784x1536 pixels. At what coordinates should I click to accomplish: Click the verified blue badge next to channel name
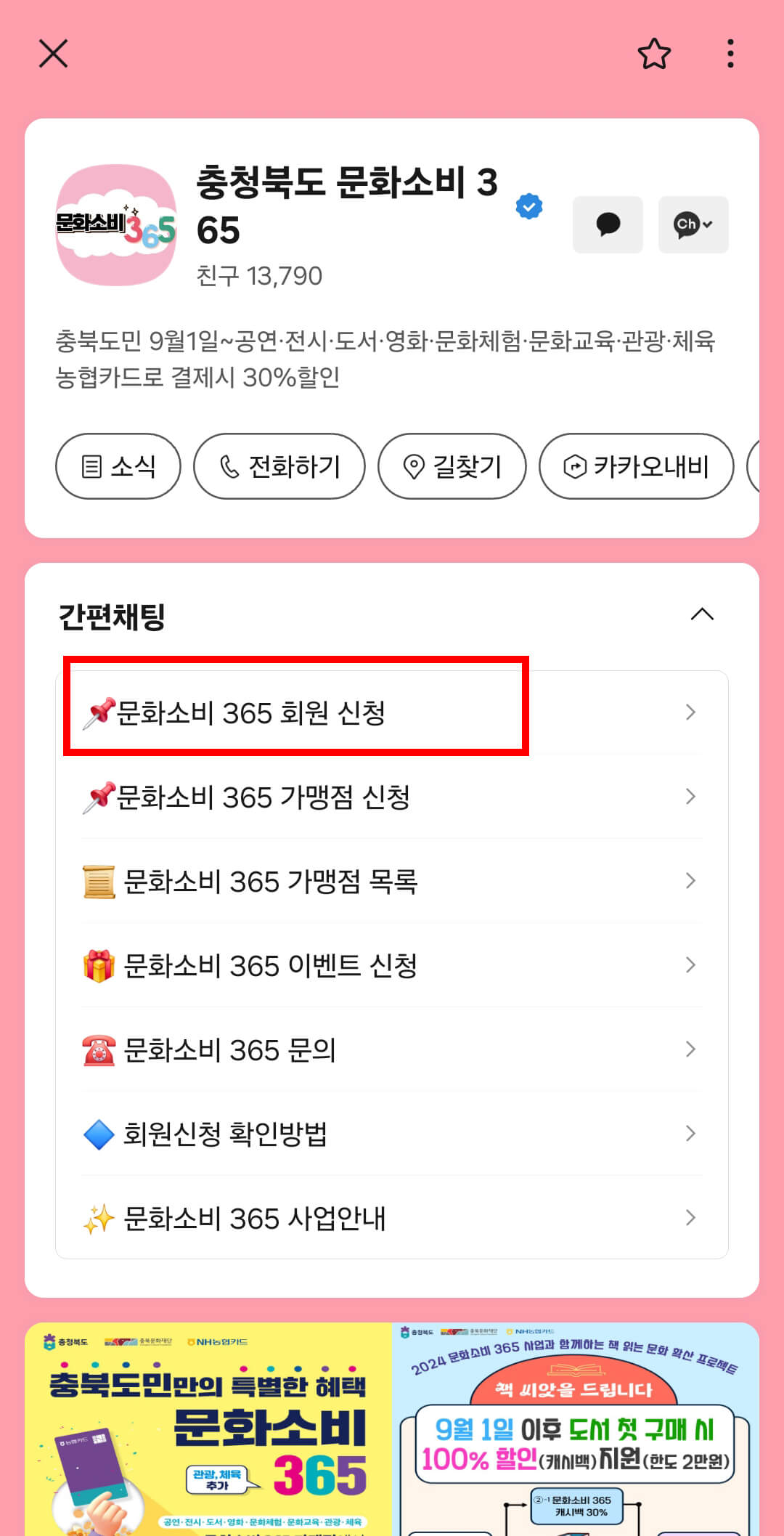[x=528, y=206]
